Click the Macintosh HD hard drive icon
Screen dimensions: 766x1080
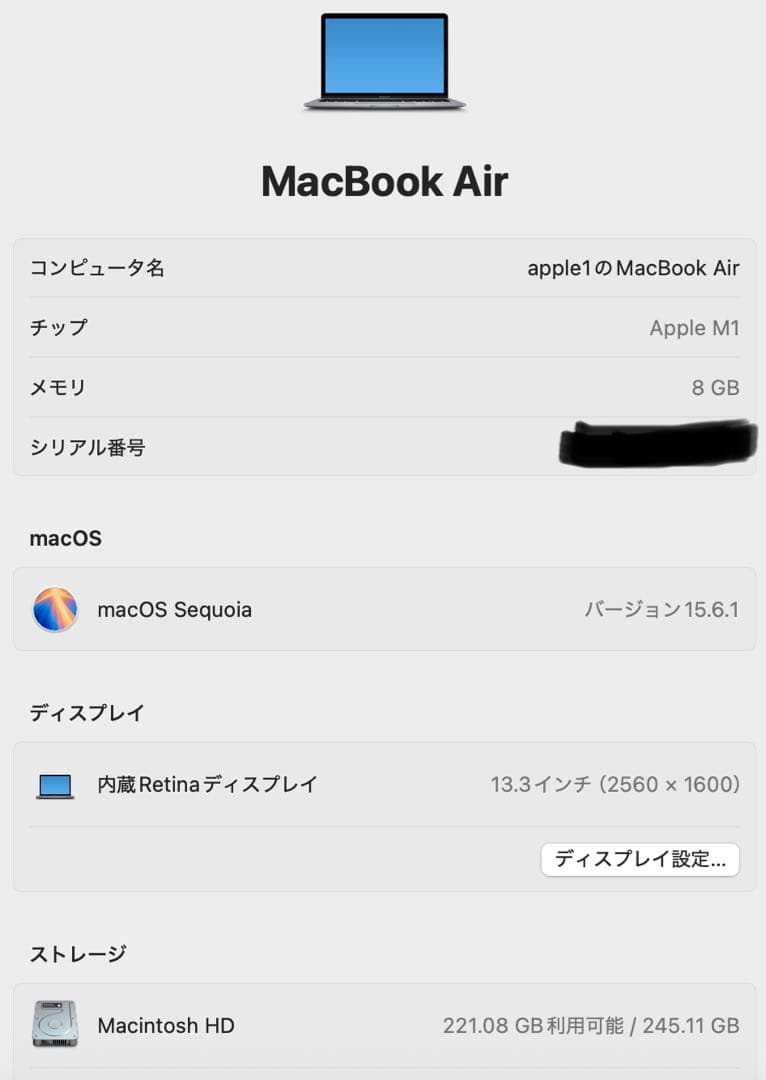coord(55,1025)
